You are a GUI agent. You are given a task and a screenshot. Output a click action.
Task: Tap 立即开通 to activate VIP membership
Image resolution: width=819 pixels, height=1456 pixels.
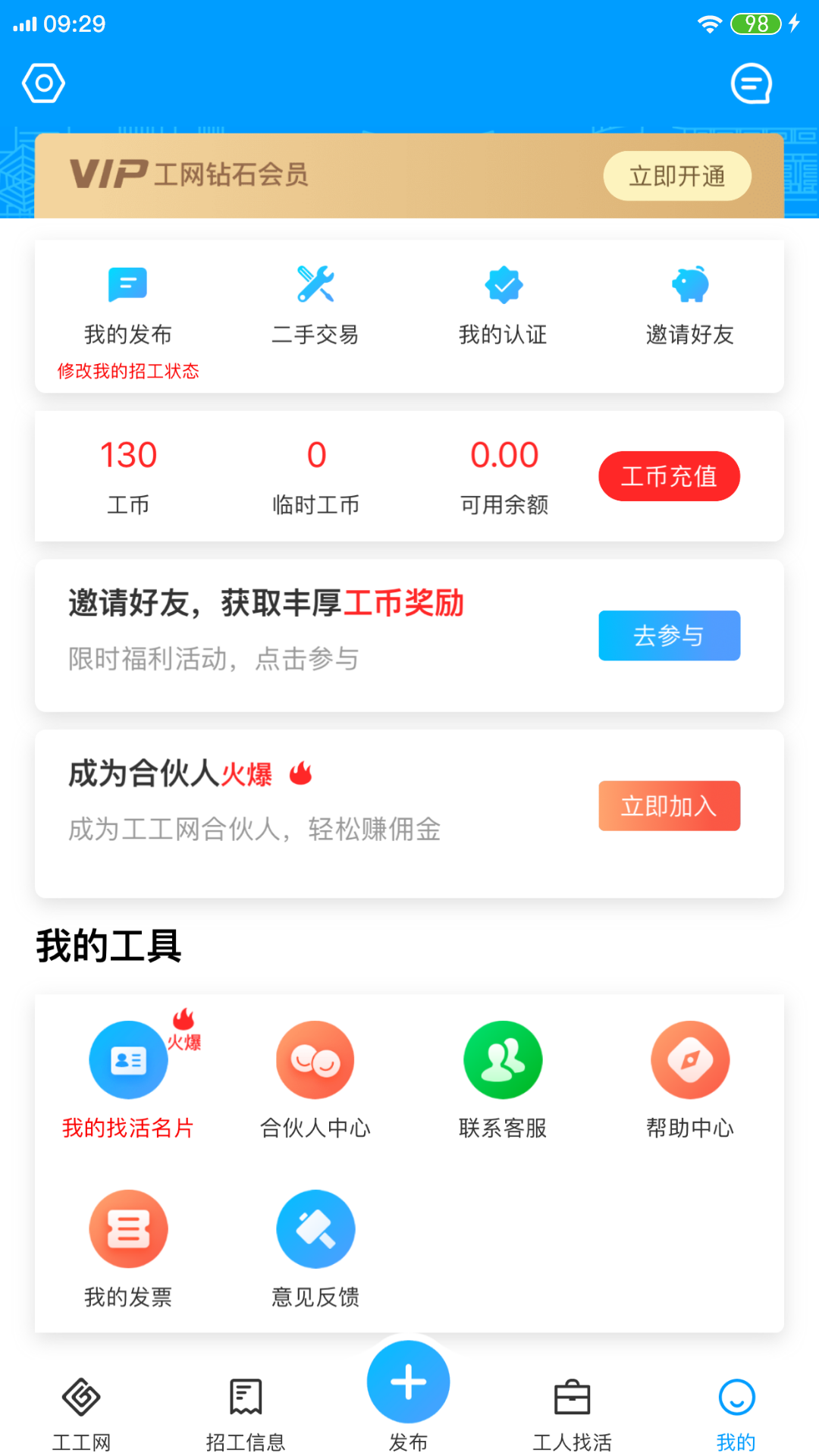click(x=677, y=176)
